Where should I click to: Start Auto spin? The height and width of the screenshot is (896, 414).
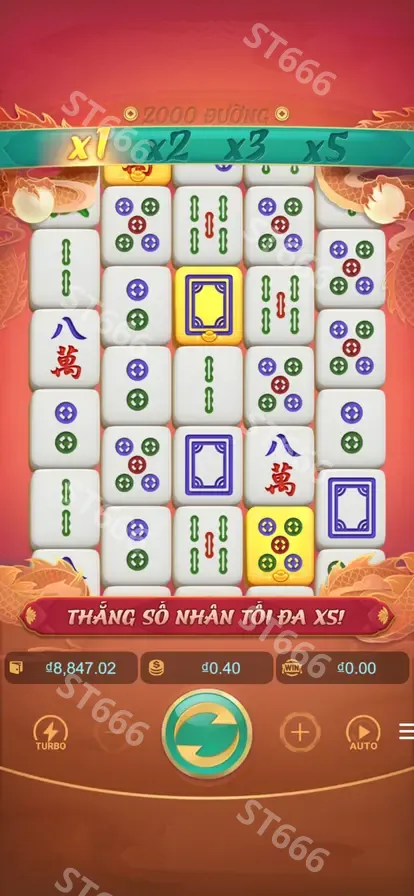click(x=363, y=733)
